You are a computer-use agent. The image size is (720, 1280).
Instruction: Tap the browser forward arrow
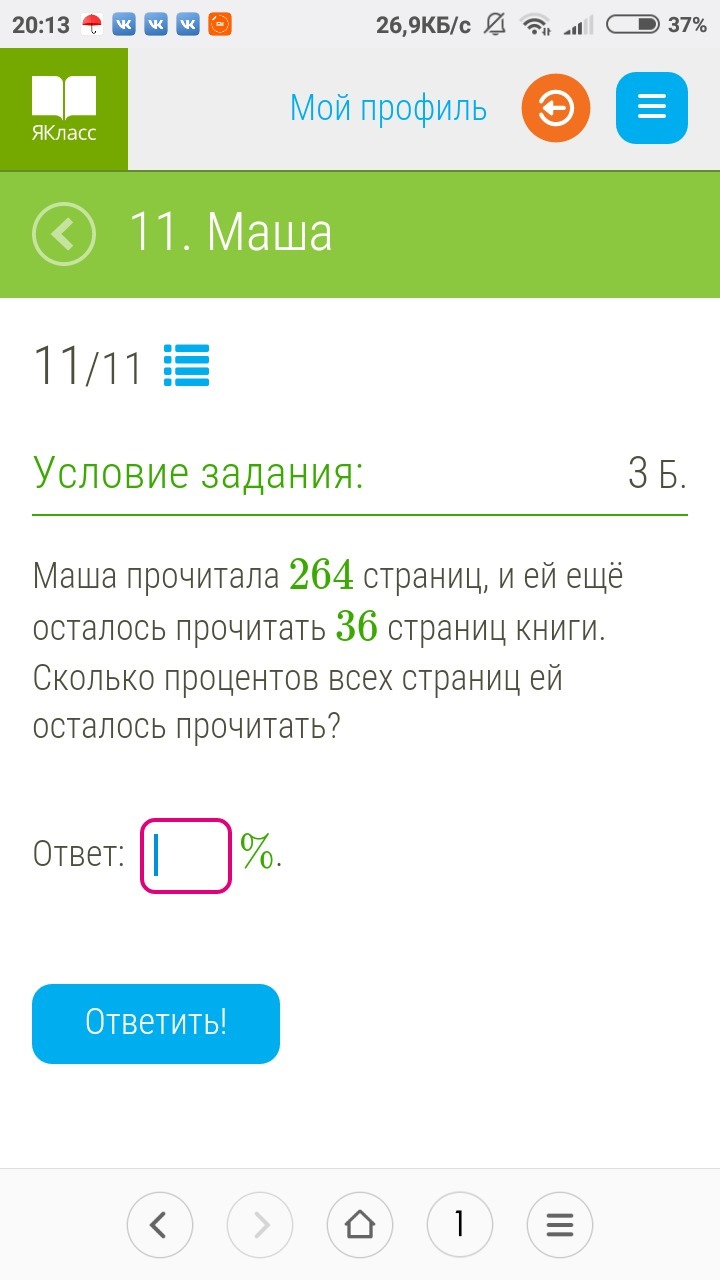click(x=260, y=1224)
